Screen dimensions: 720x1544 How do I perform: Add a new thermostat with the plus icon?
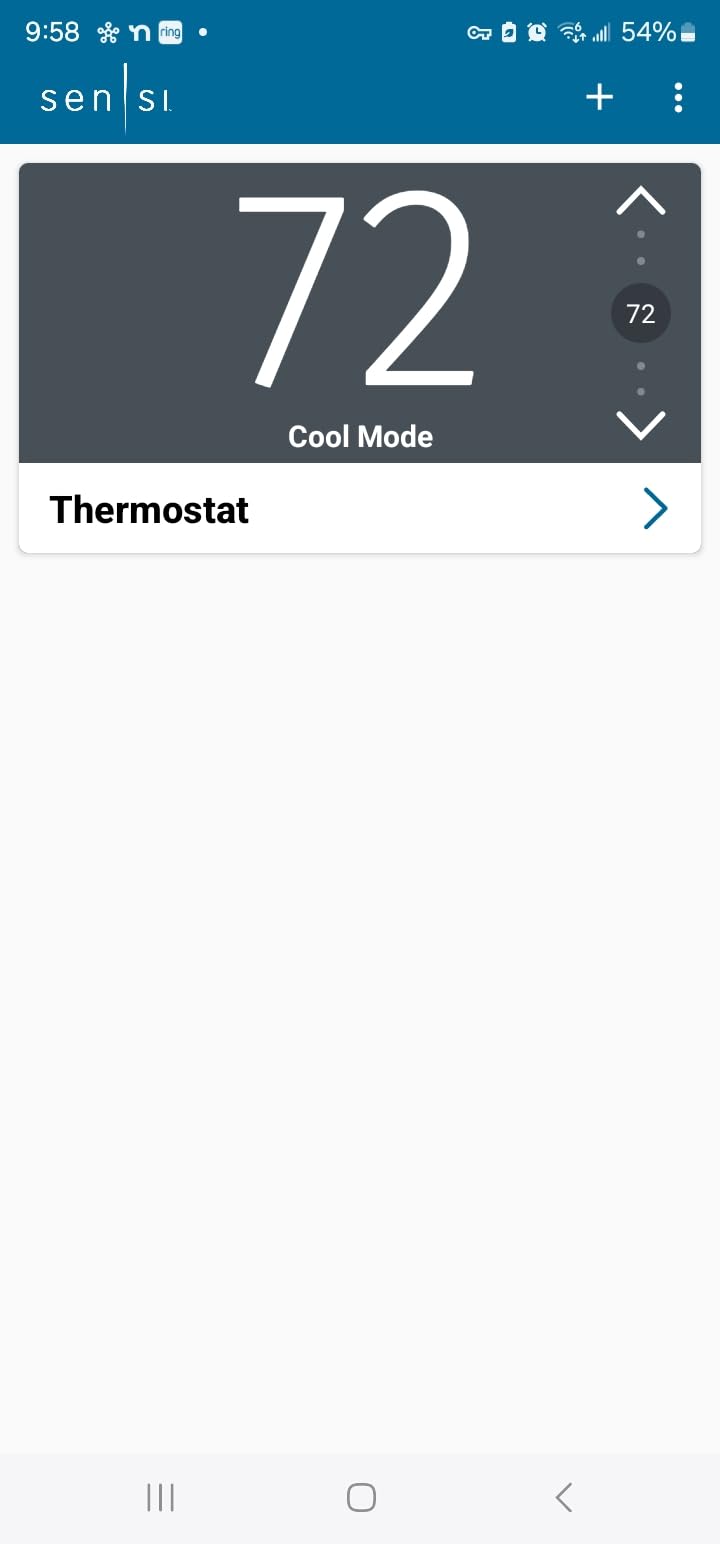pyautogui.click(x=599, y=97)
